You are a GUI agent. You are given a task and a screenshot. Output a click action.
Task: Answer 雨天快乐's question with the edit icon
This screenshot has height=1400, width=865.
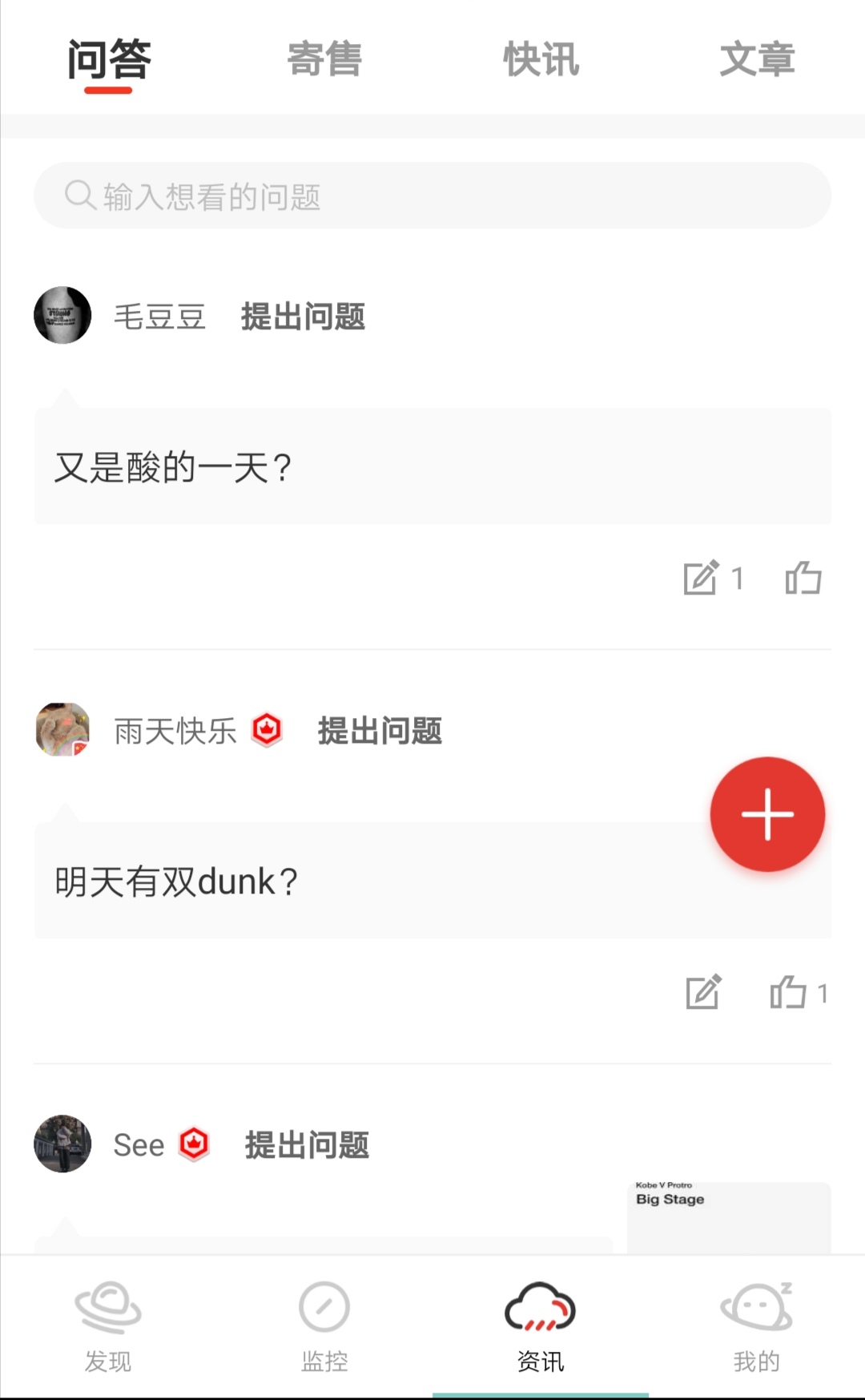[x=703, y=993]
